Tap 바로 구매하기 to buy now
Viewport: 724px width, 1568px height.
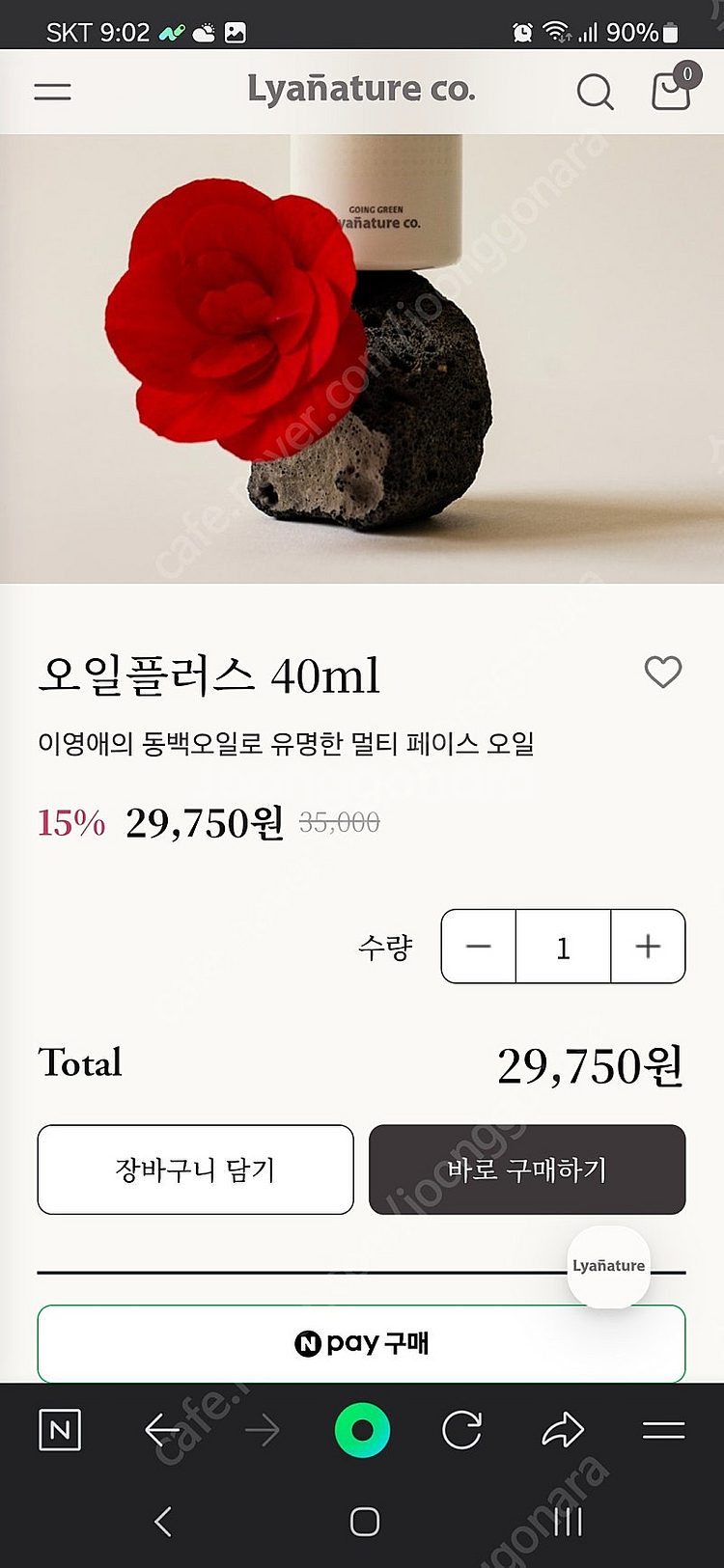point(527,1169)
